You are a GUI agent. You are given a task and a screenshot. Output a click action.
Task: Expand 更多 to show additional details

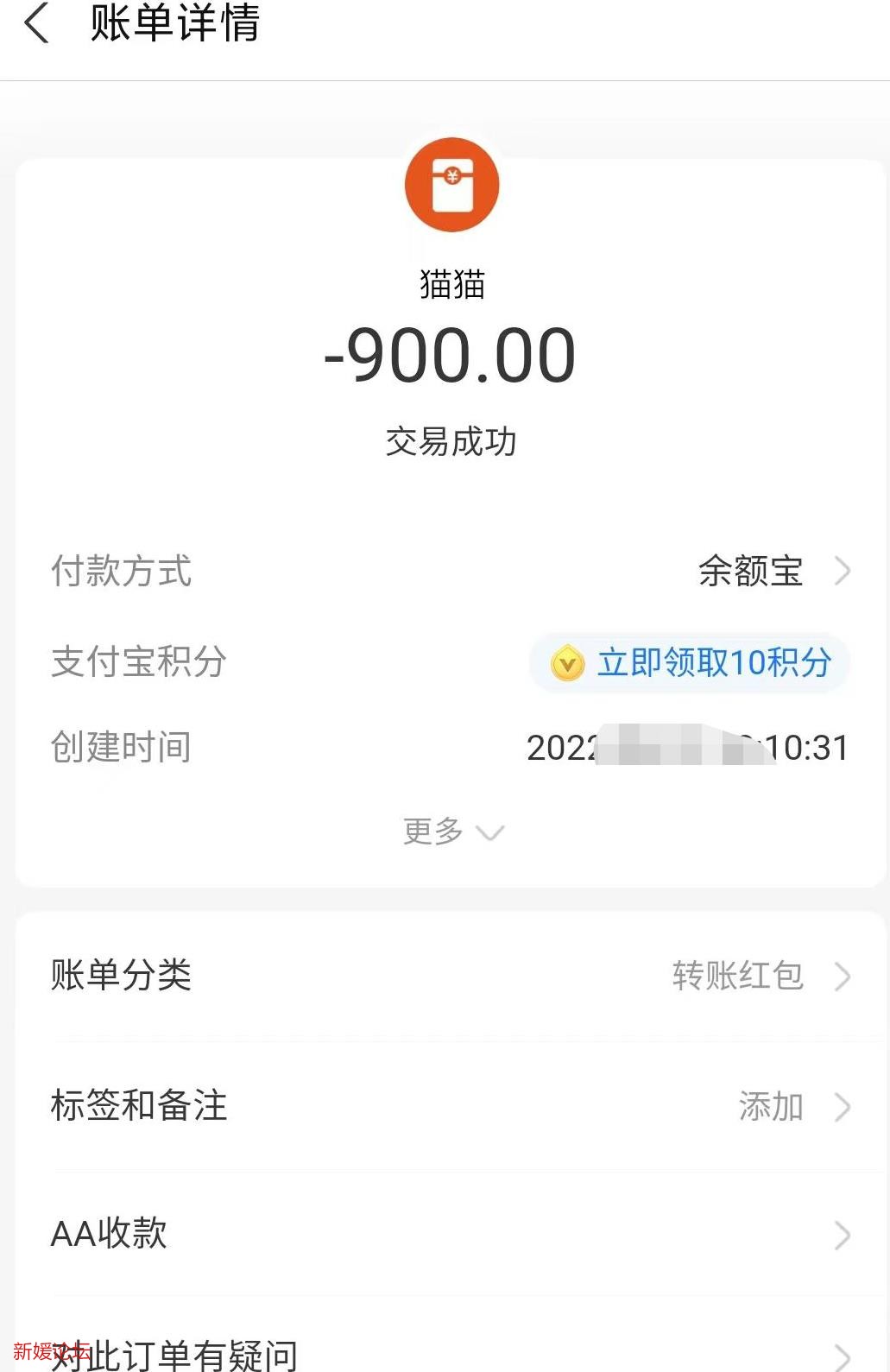pyautogui.click(x=452, y=831)
